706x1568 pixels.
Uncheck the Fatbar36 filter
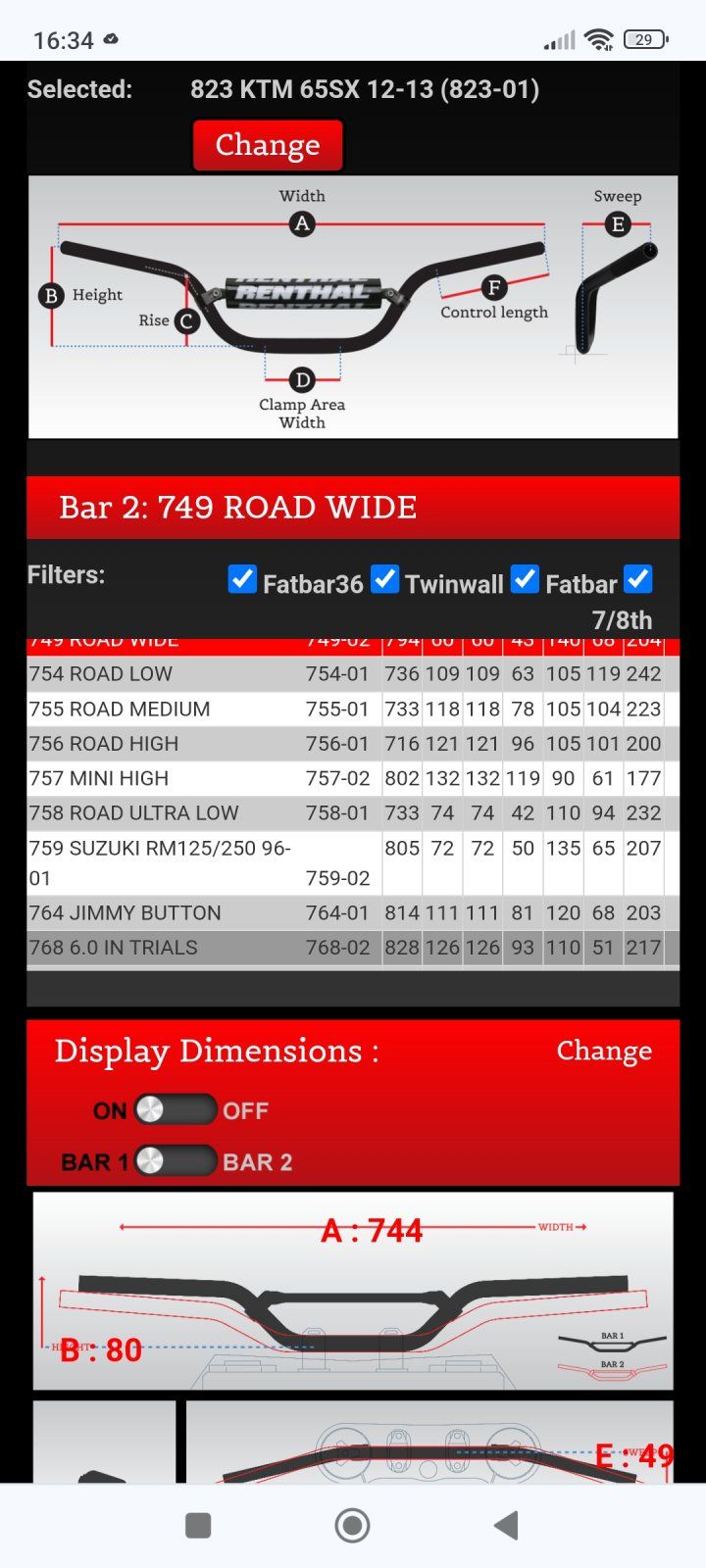242,579
